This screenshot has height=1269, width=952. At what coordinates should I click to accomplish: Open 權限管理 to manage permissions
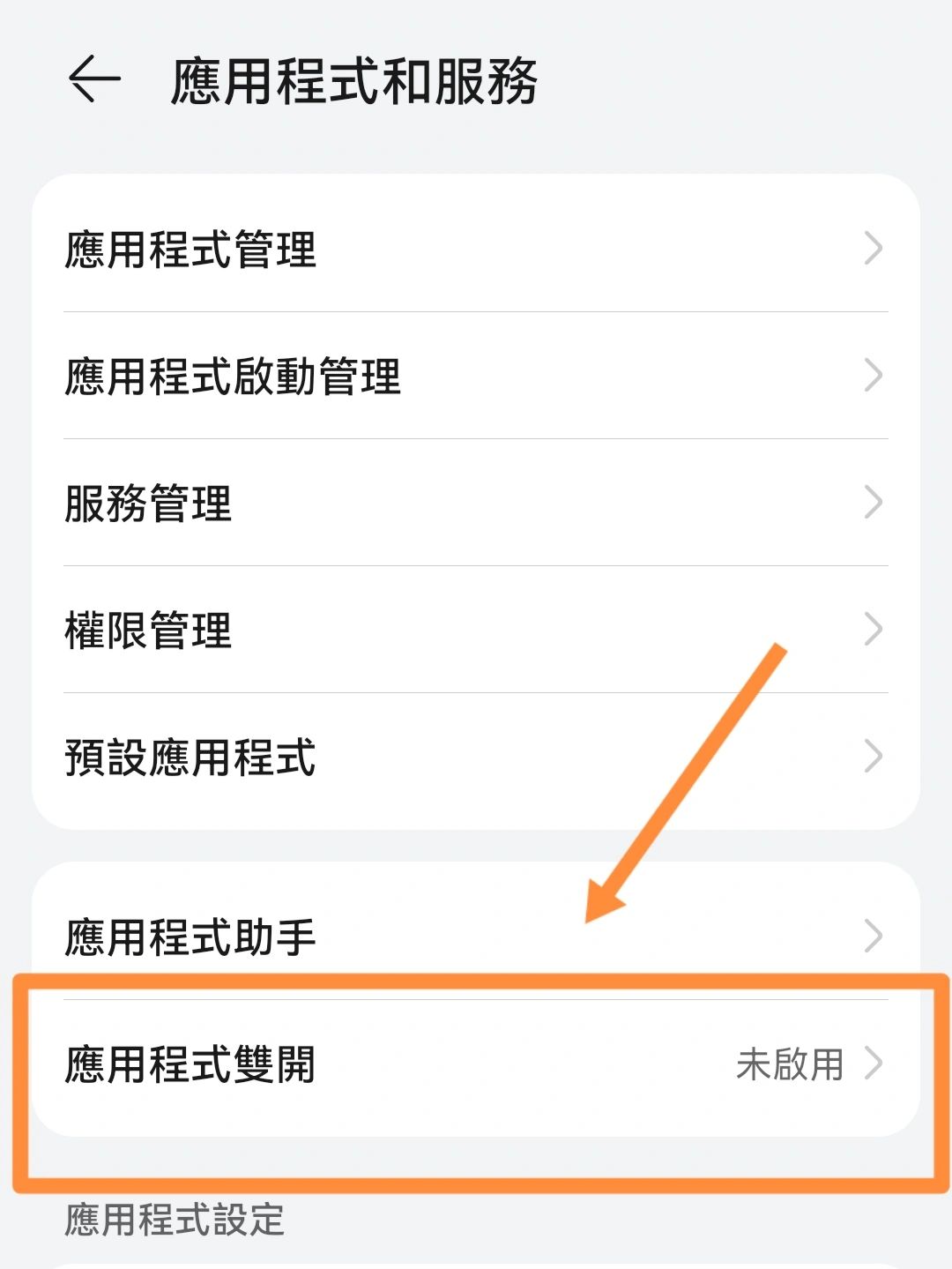click(353, 628)
